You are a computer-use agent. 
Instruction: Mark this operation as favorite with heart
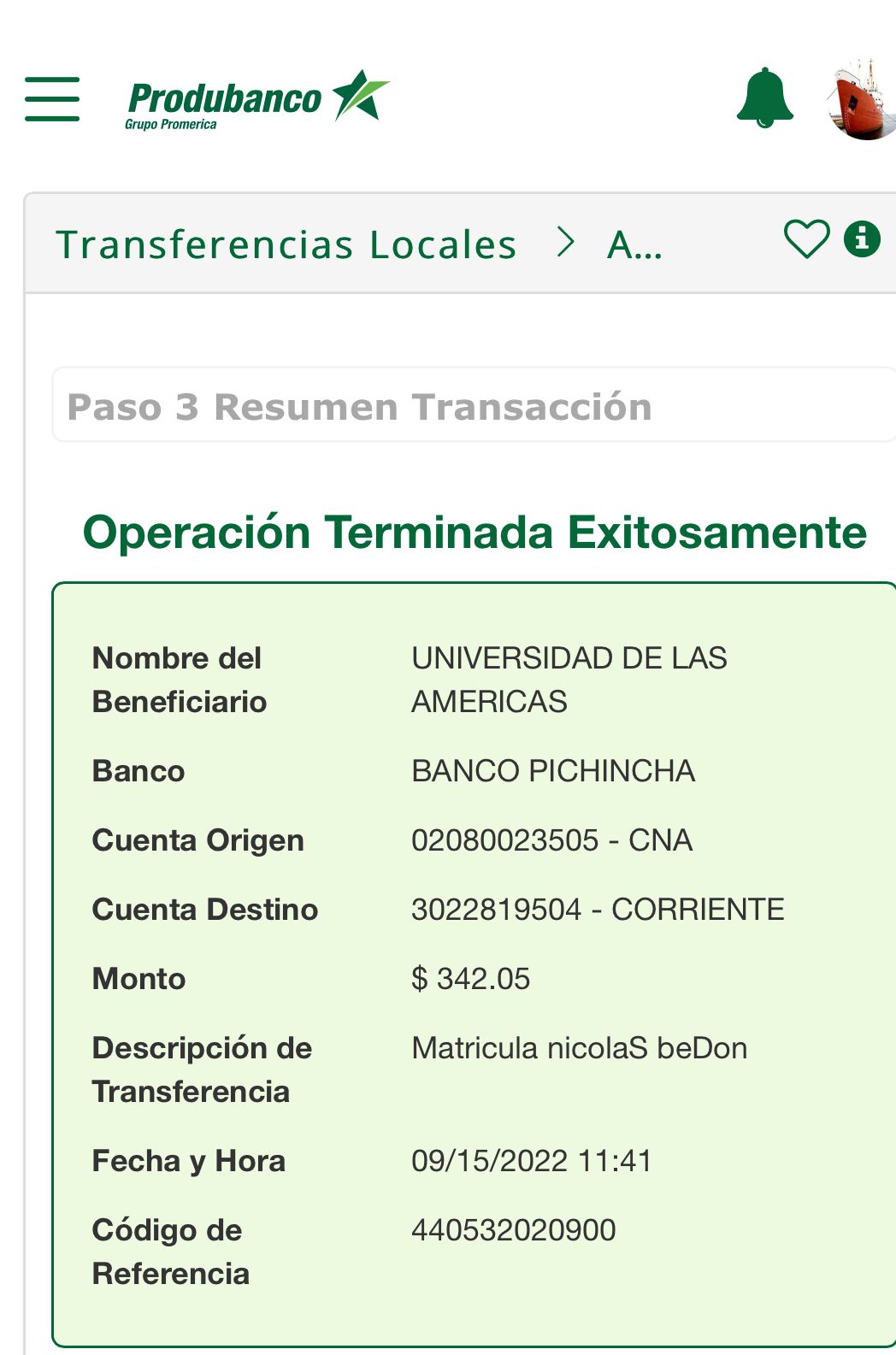coord(806,239)
